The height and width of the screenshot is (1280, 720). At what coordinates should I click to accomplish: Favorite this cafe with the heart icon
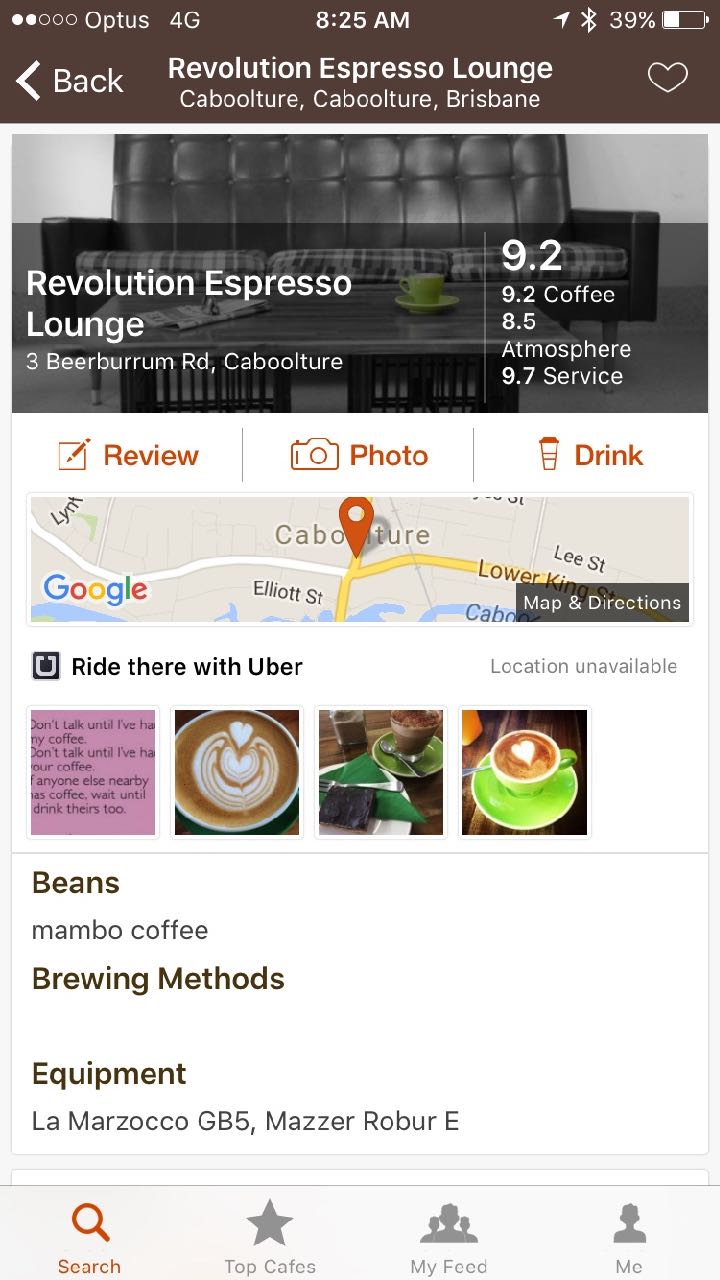click(668, 78)
